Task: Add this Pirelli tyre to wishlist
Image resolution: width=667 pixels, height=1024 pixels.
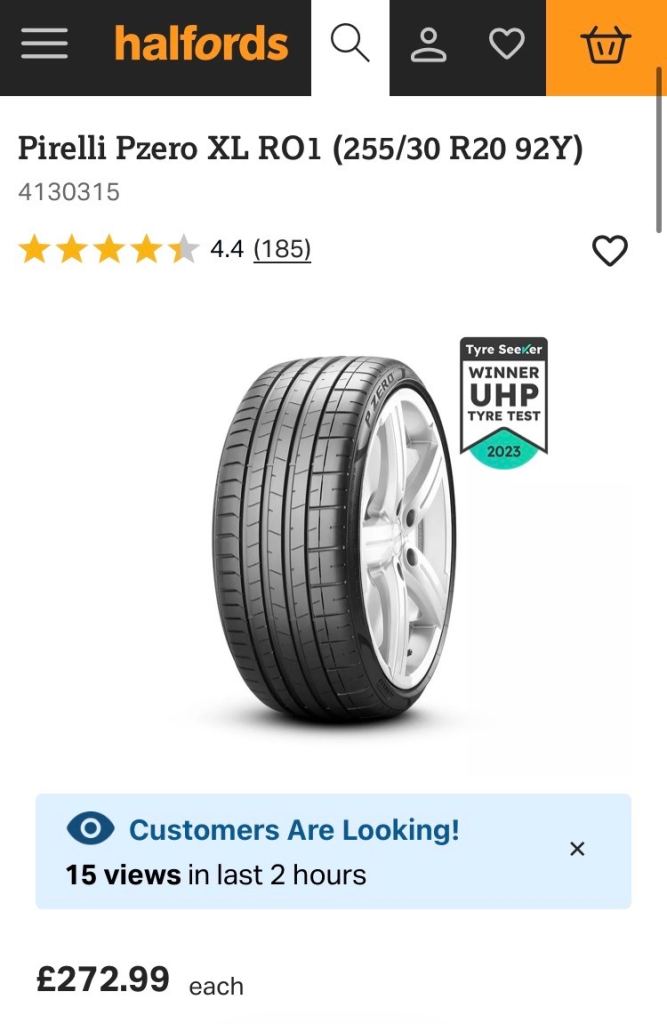Action: (610, 251)
